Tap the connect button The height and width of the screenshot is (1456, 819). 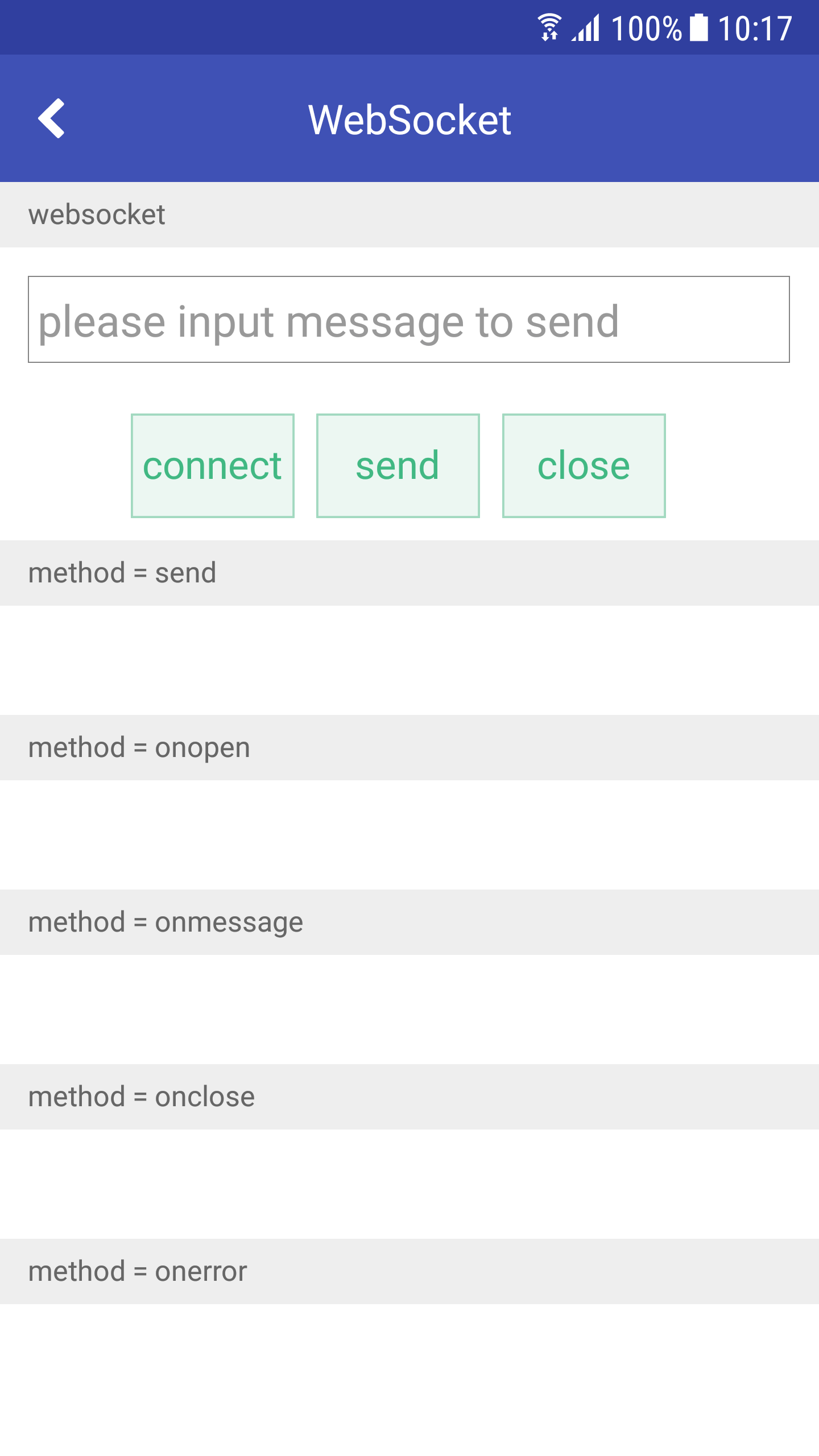pyautogui.click(x=213, y=466)
